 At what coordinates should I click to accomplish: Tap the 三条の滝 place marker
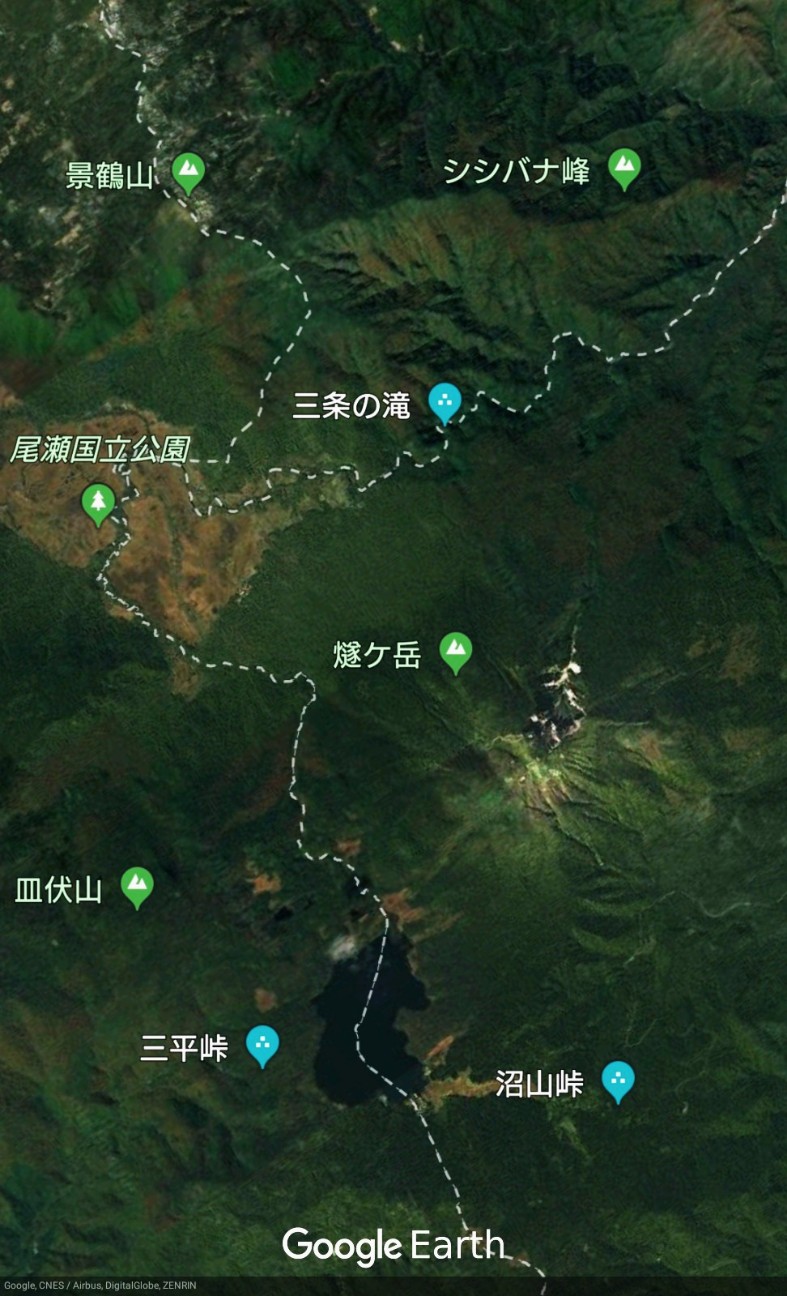point(444,402)
